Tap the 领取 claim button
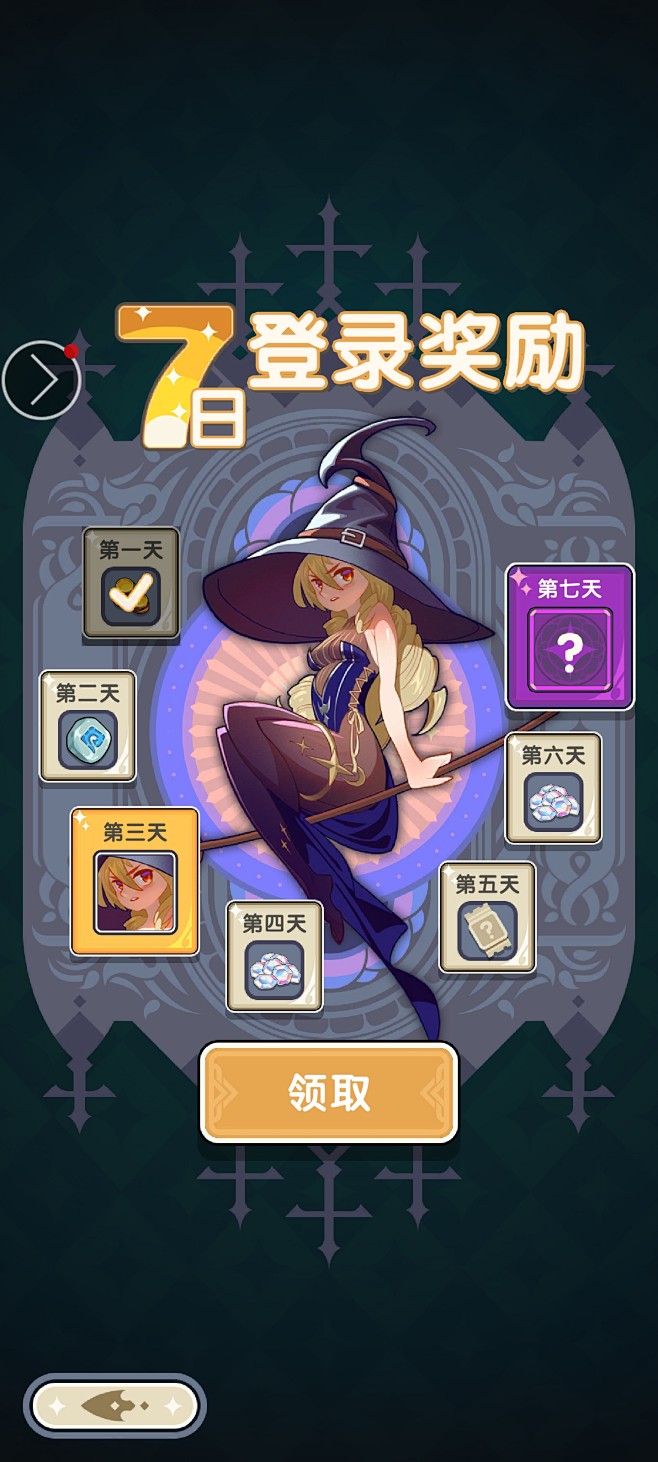Screen dimensions: 658x1462 (x=329, y=1092)
